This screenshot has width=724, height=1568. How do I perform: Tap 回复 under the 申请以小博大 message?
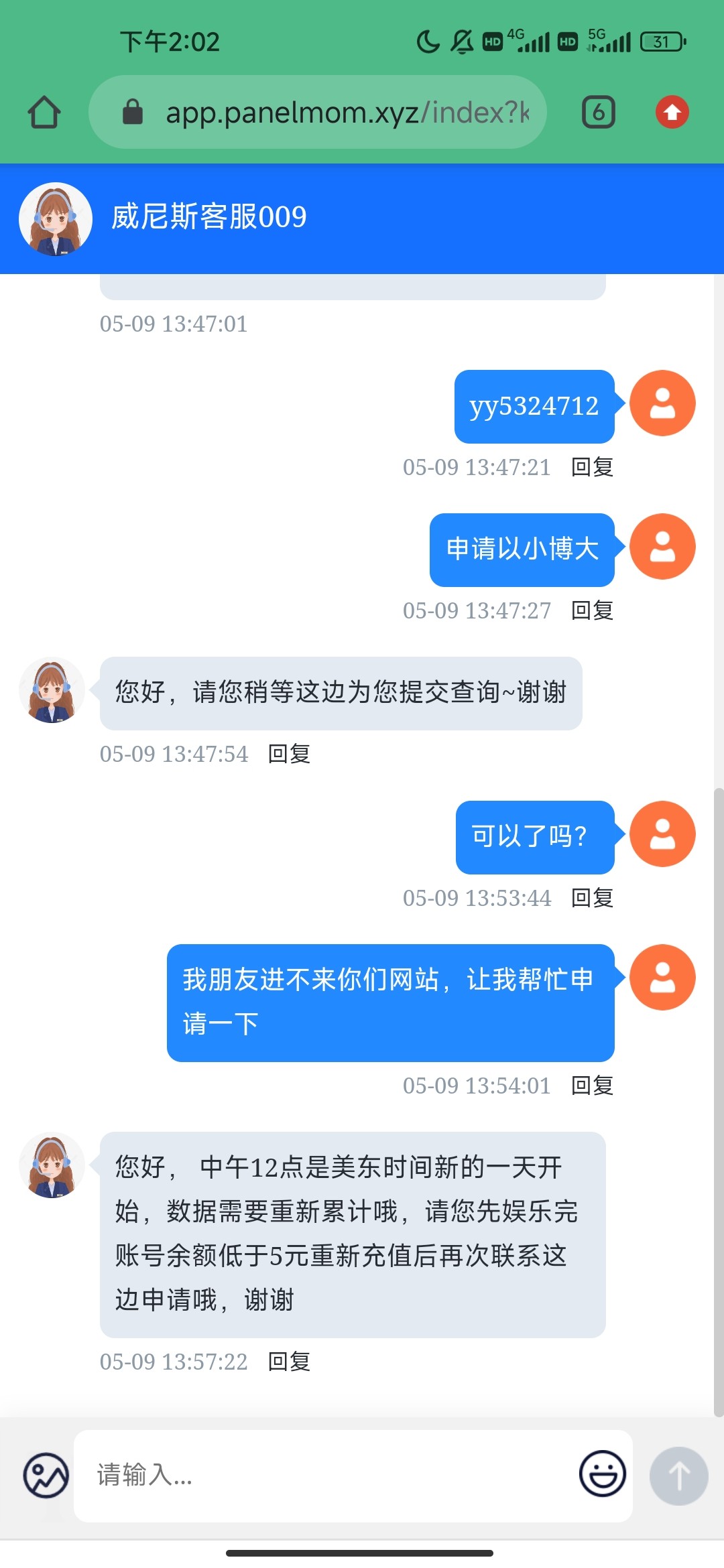tap(593, 610)
